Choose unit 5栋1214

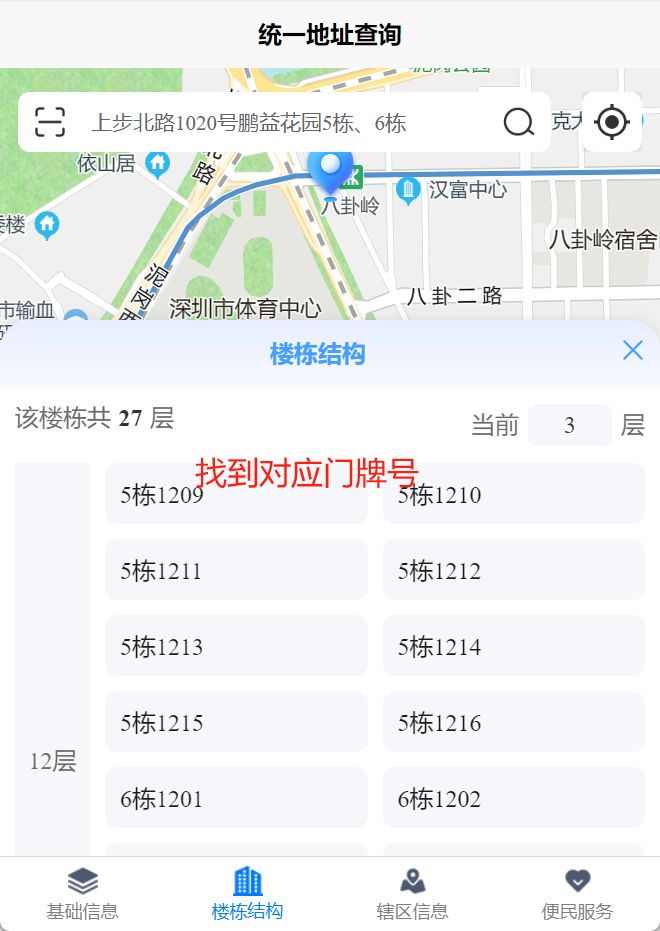(513, 647)
